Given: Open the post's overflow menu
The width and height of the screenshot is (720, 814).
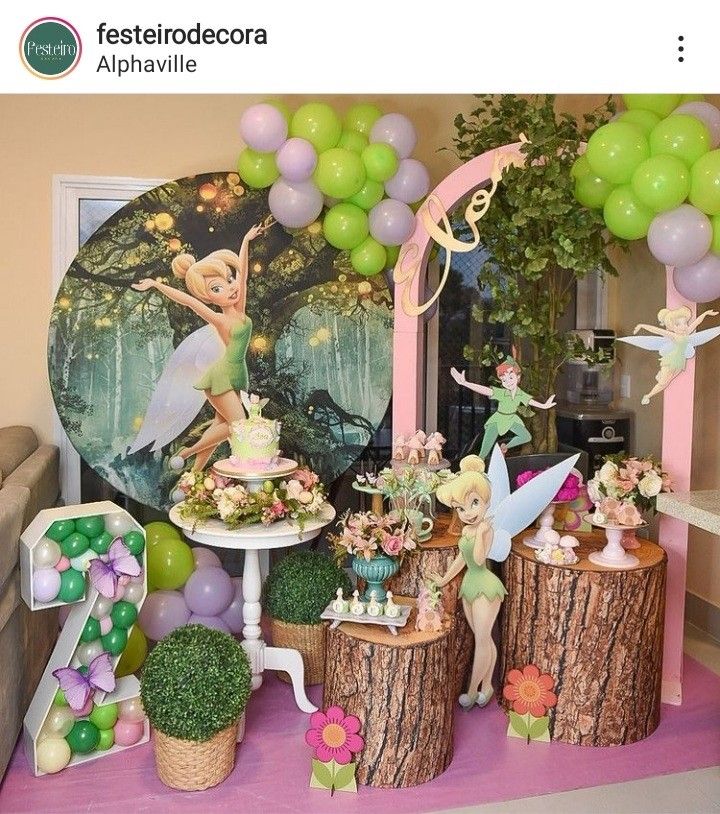Looking at the screenshot, I should (680, 49).
